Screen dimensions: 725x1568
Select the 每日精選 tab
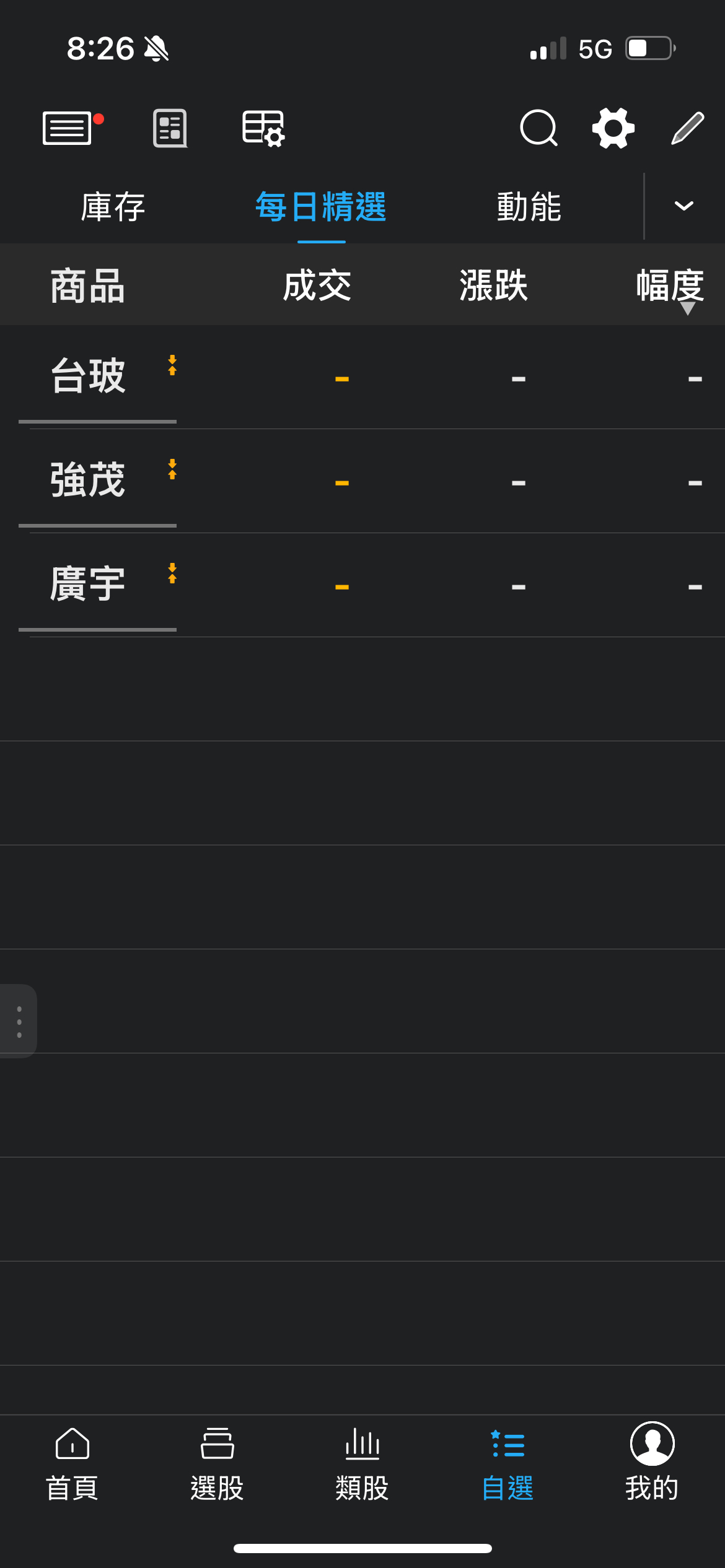pos(321,207)
